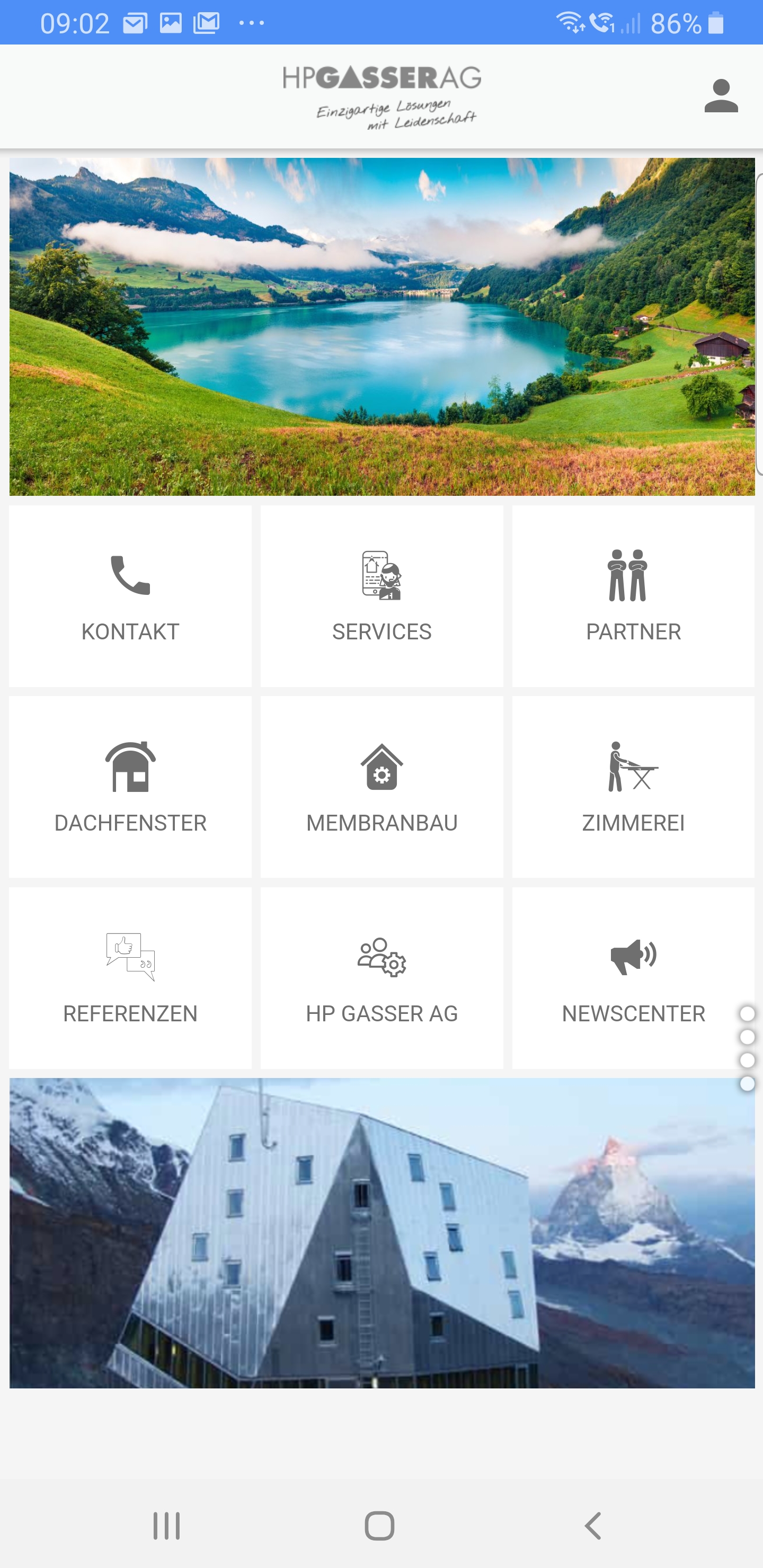Open the user profile icon
Image resolution: width=763 pixels, height=1568 pixels.
(721, 96)
